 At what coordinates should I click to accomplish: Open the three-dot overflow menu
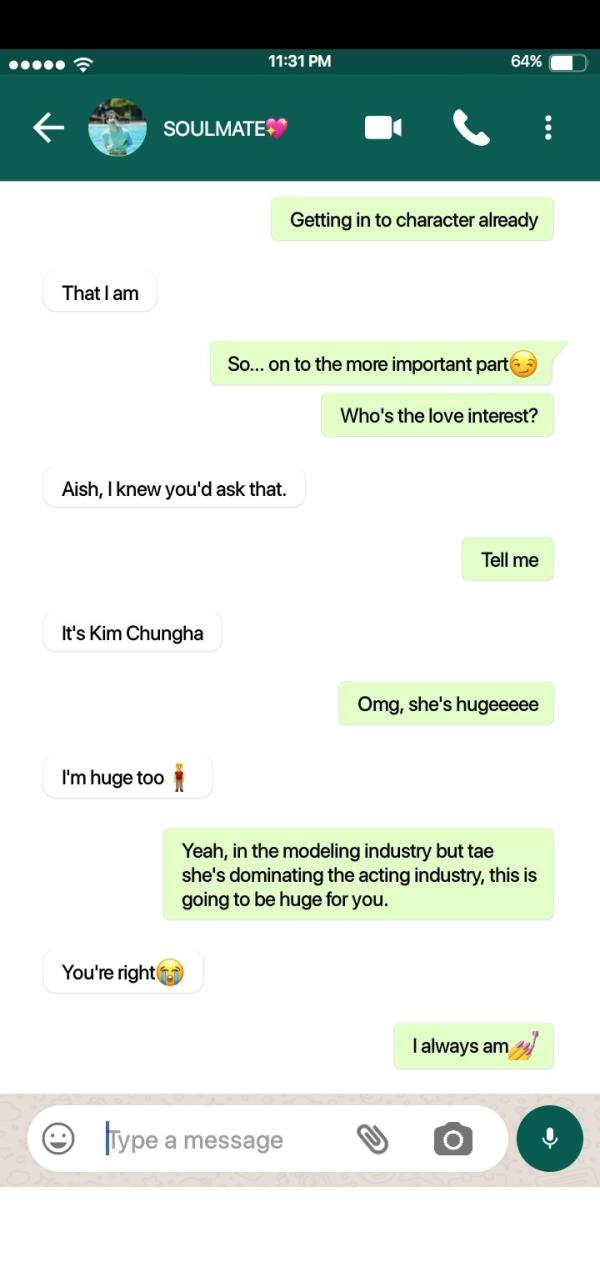548,127
